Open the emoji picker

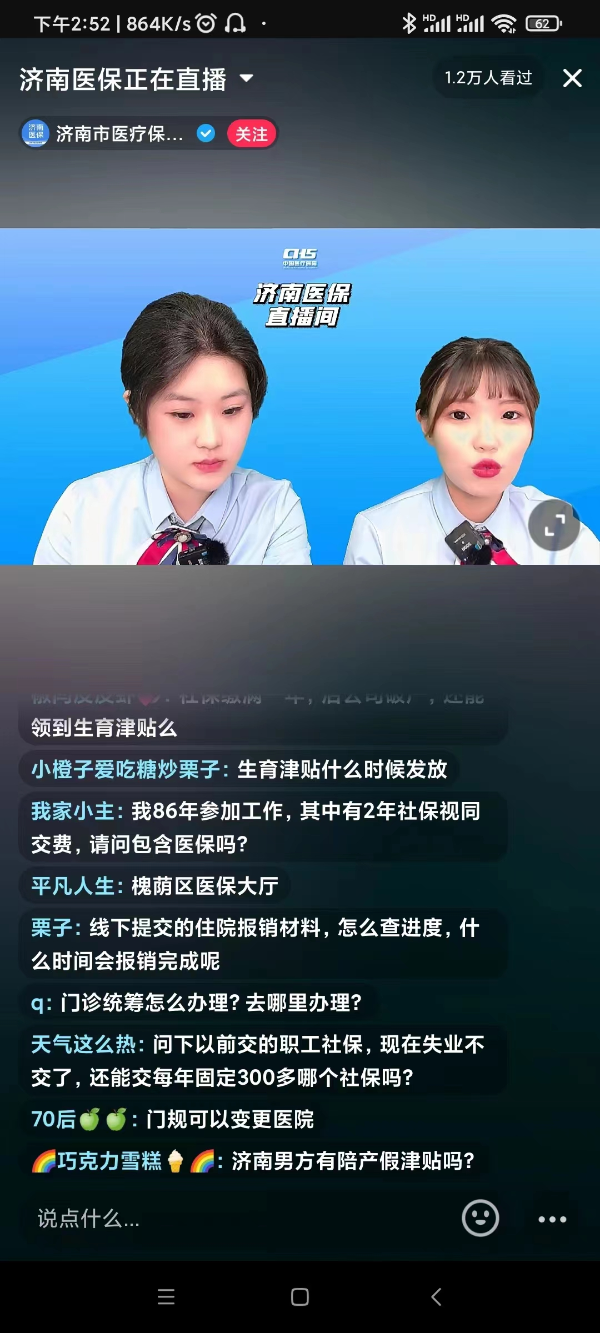point(480,1218)
